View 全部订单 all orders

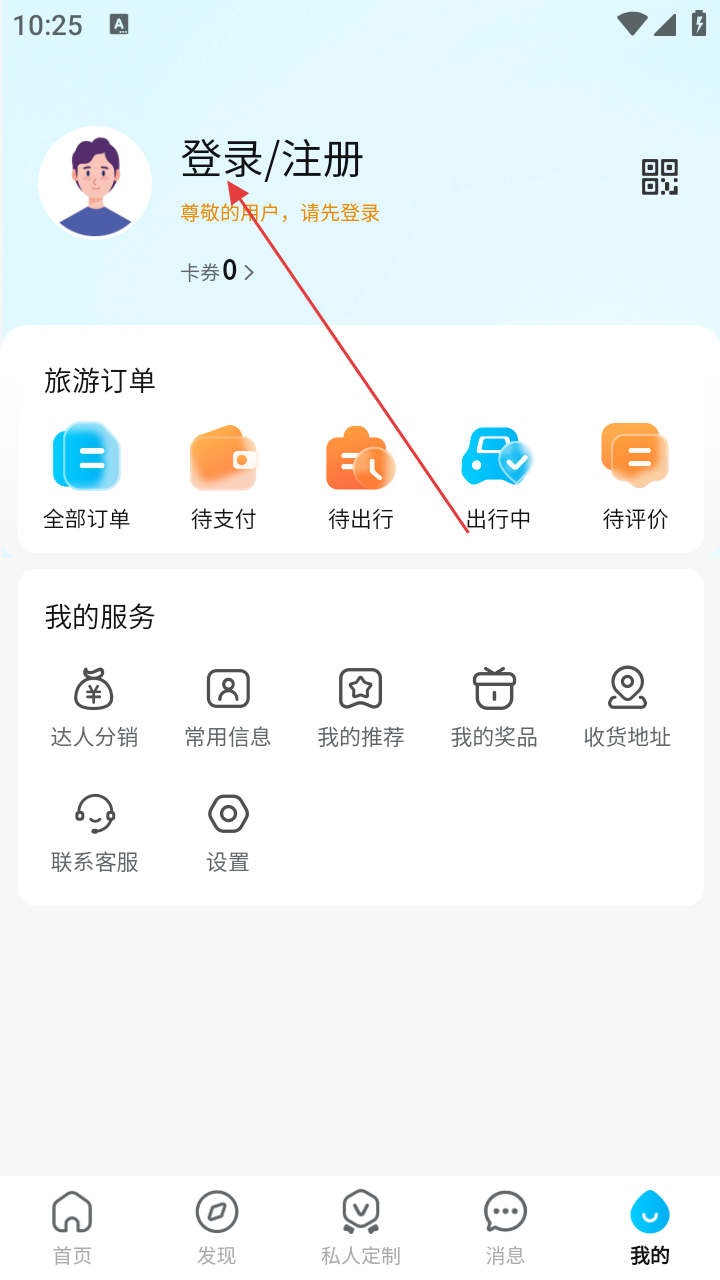[86, 476]
